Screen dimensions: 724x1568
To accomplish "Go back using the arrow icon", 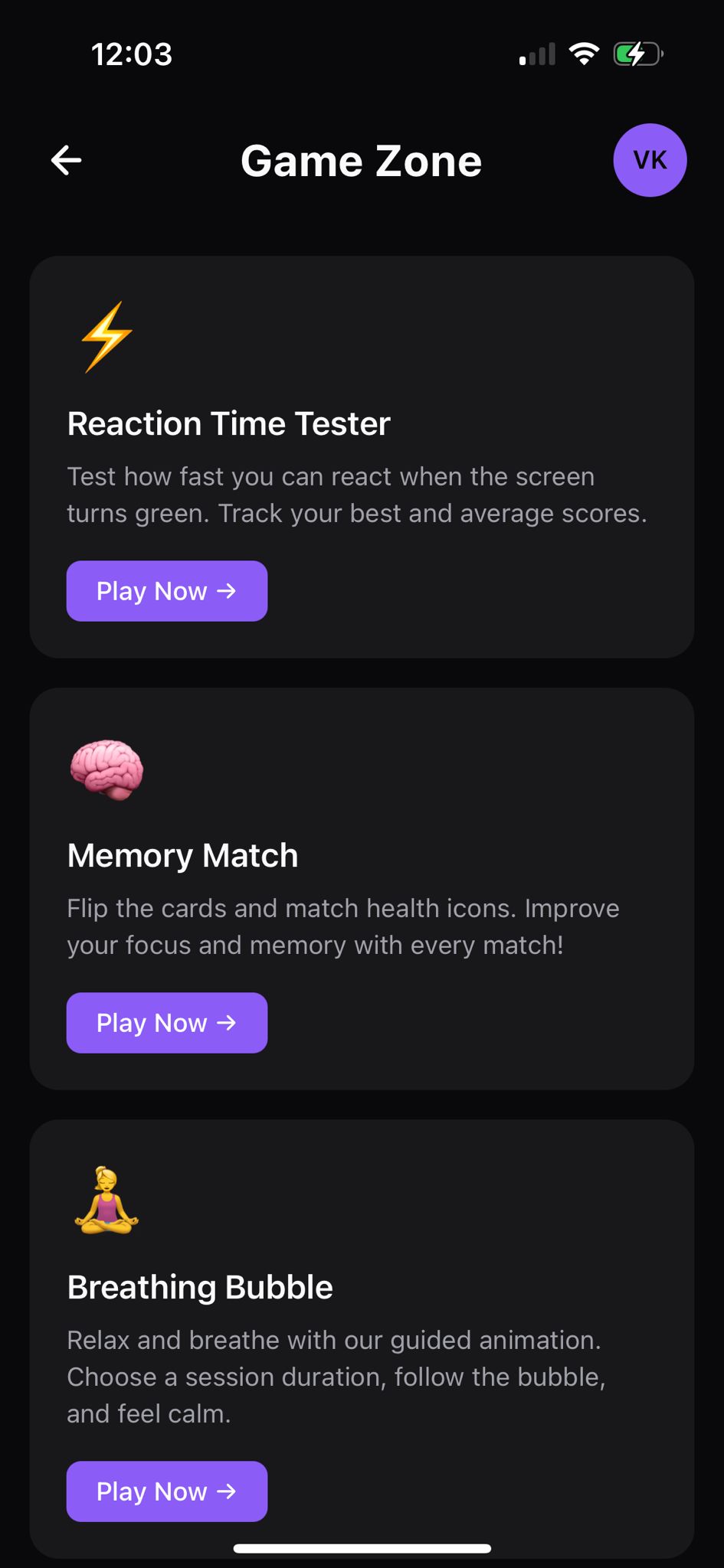I will (x=66, y=160).
